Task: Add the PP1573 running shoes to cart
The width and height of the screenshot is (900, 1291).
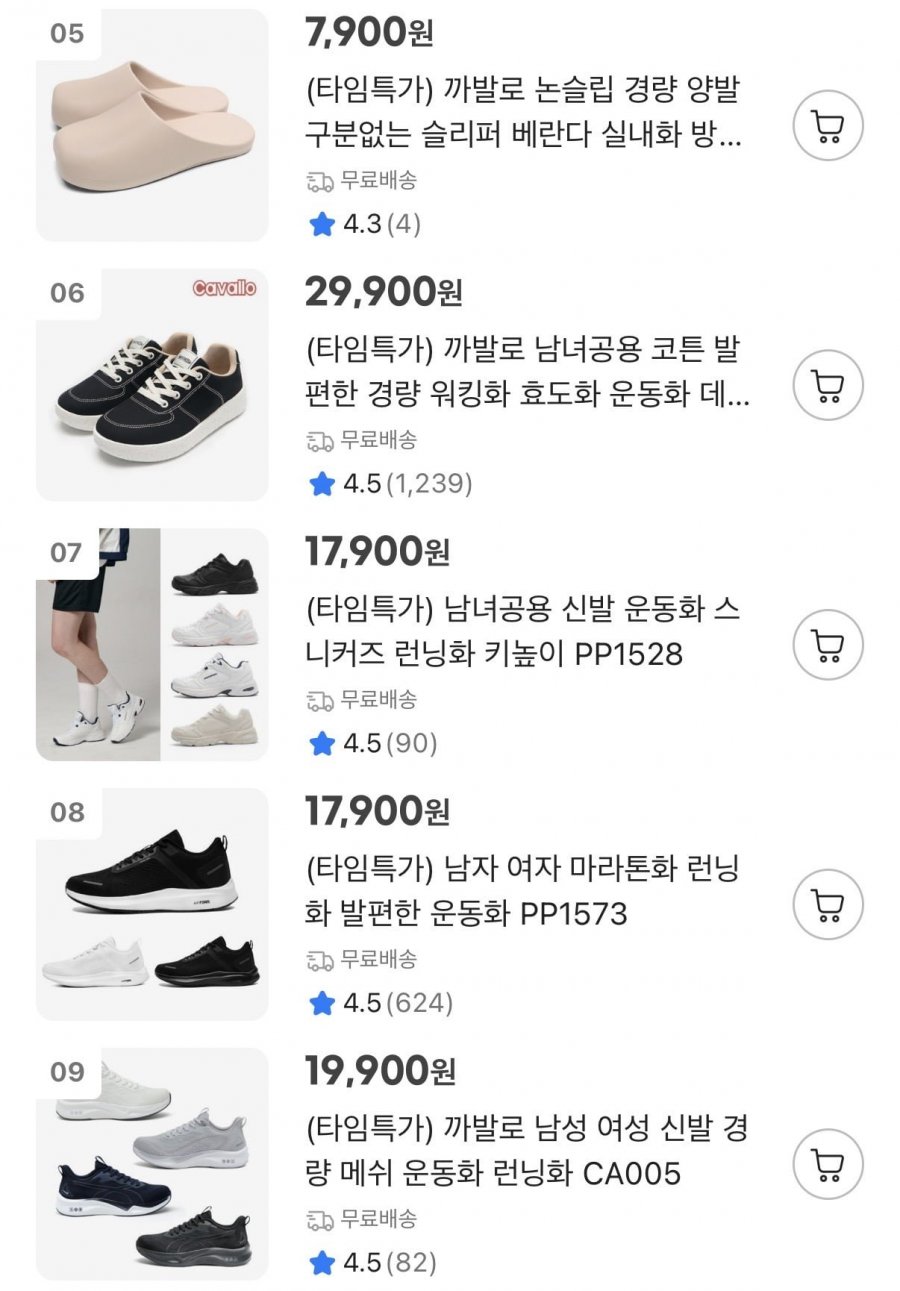Action: [x=827, y=904]
